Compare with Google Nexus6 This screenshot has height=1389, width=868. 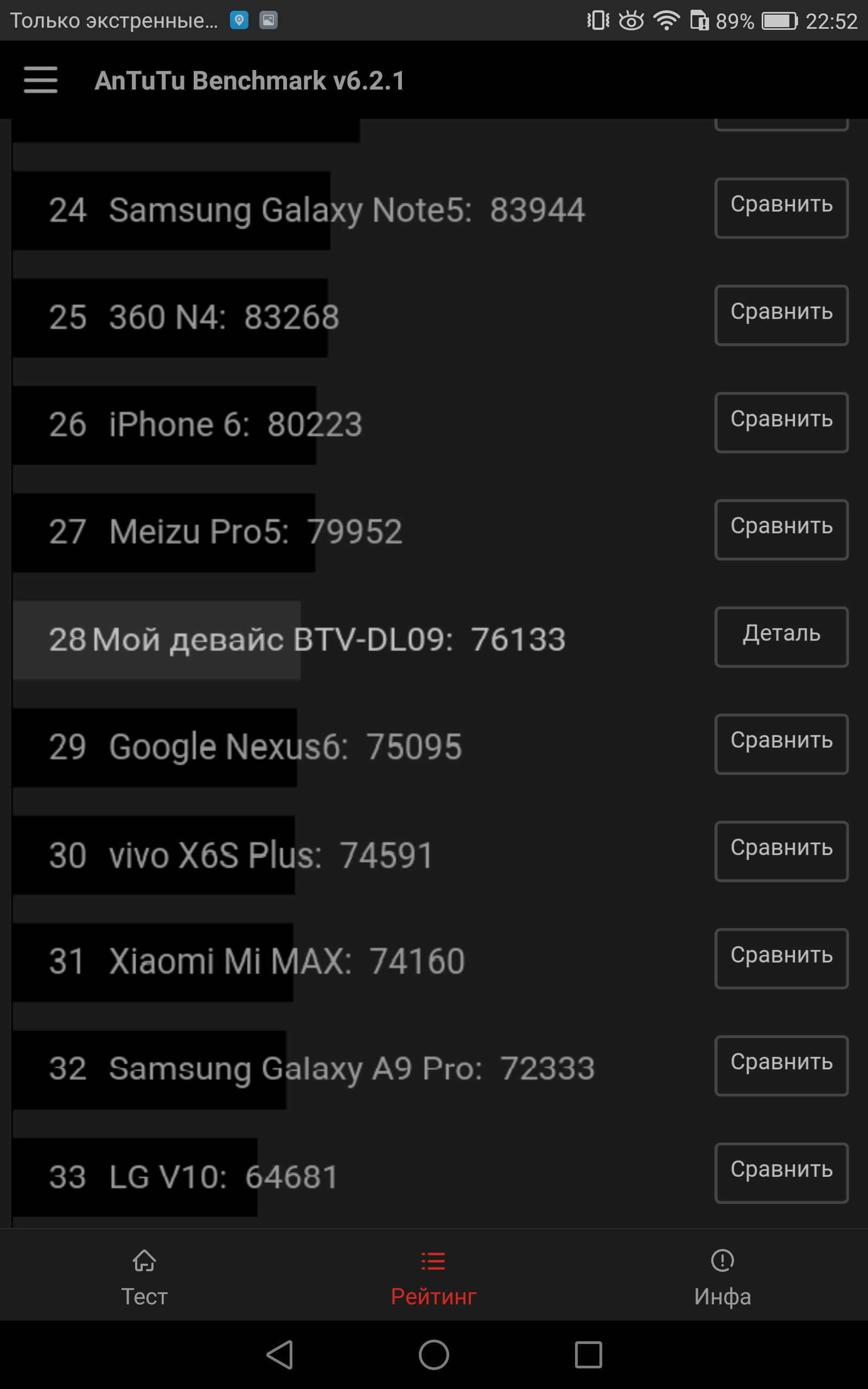781,744
